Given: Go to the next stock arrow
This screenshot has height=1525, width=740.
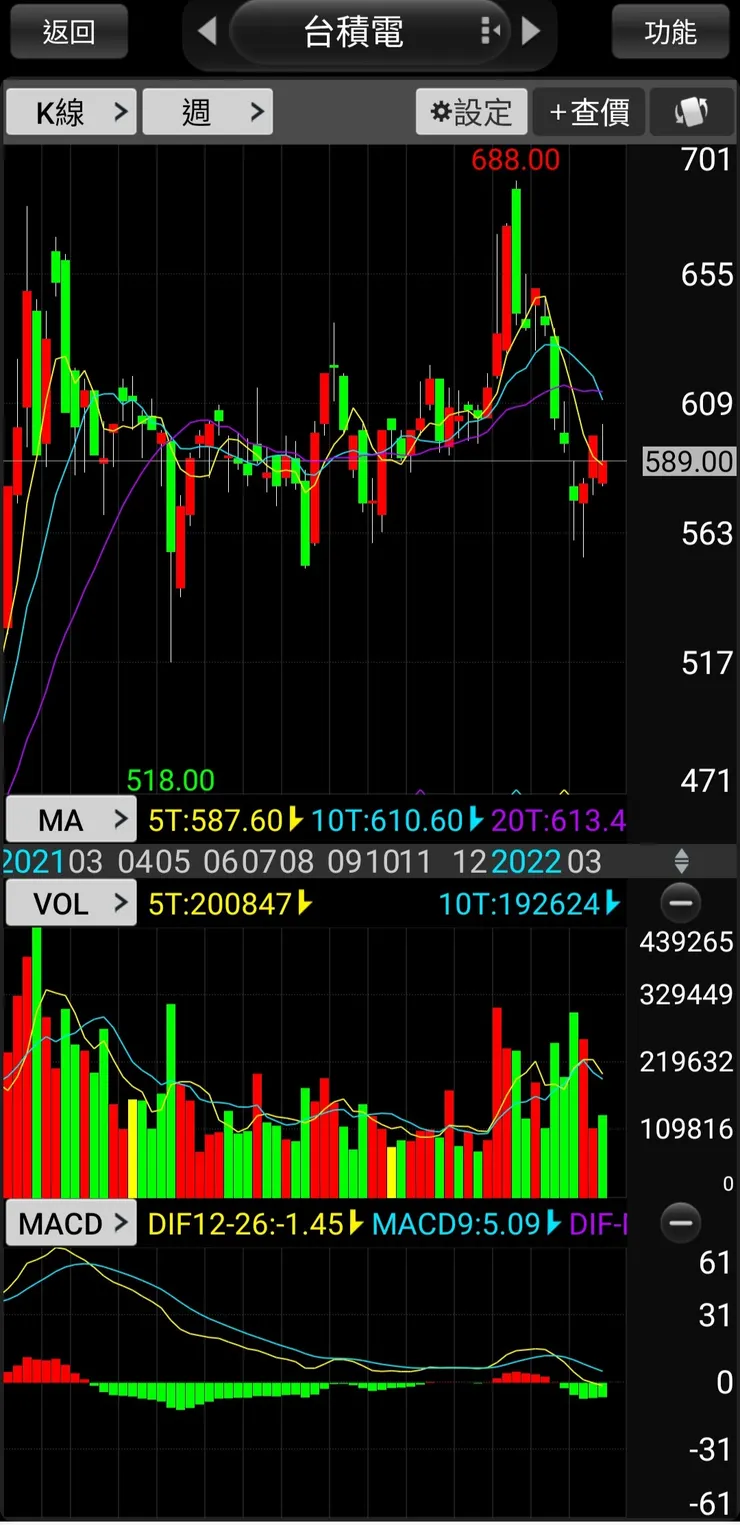Looking at the screenshot, I should pos(532,32).
